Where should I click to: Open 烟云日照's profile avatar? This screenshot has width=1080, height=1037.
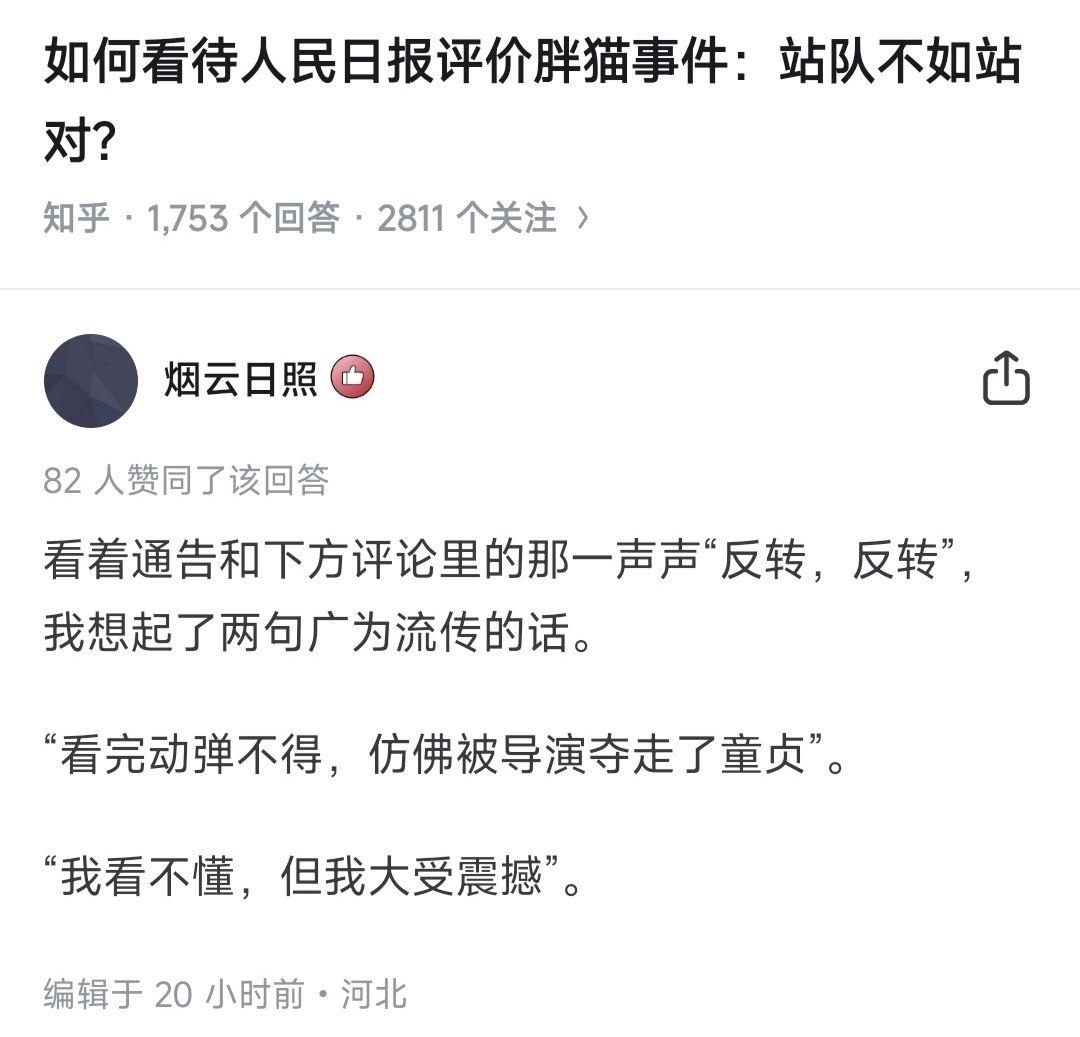click(x=91, y=381)
